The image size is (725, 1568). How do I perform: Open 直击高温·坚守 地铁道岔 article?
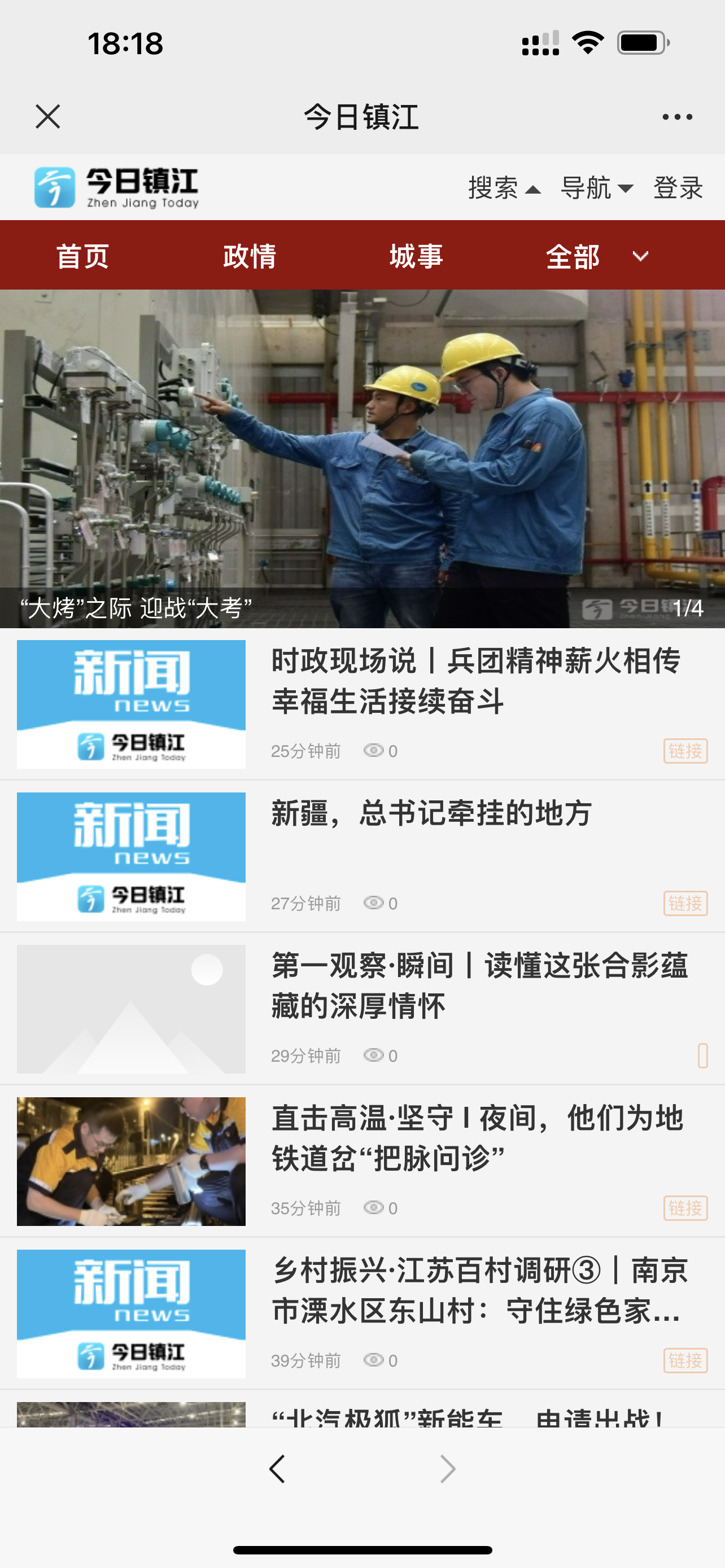(x=477, y=1137)
